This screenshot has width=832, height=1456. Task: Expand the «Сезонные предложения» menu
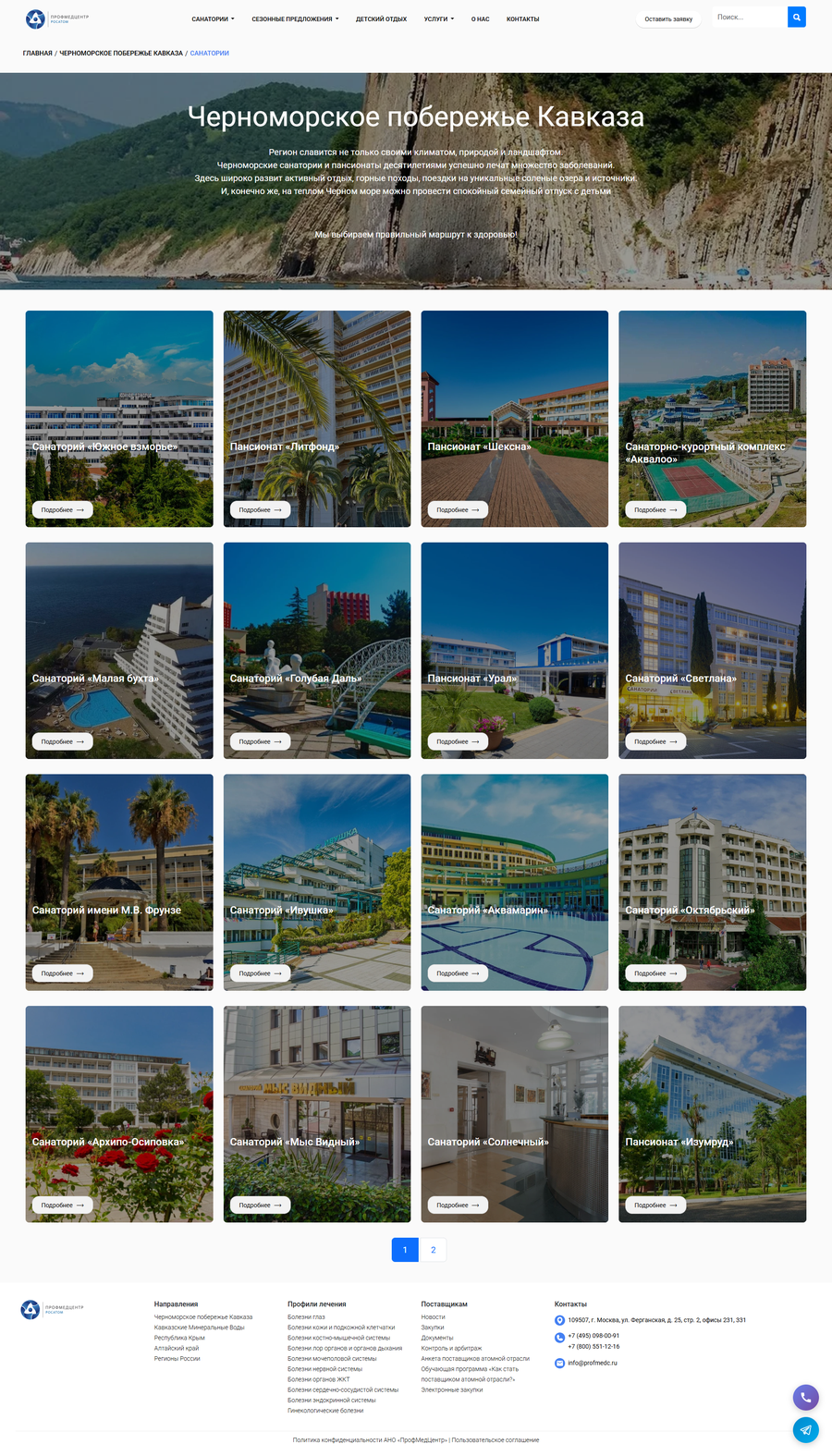pyautogui.click(x=295, y=18)
